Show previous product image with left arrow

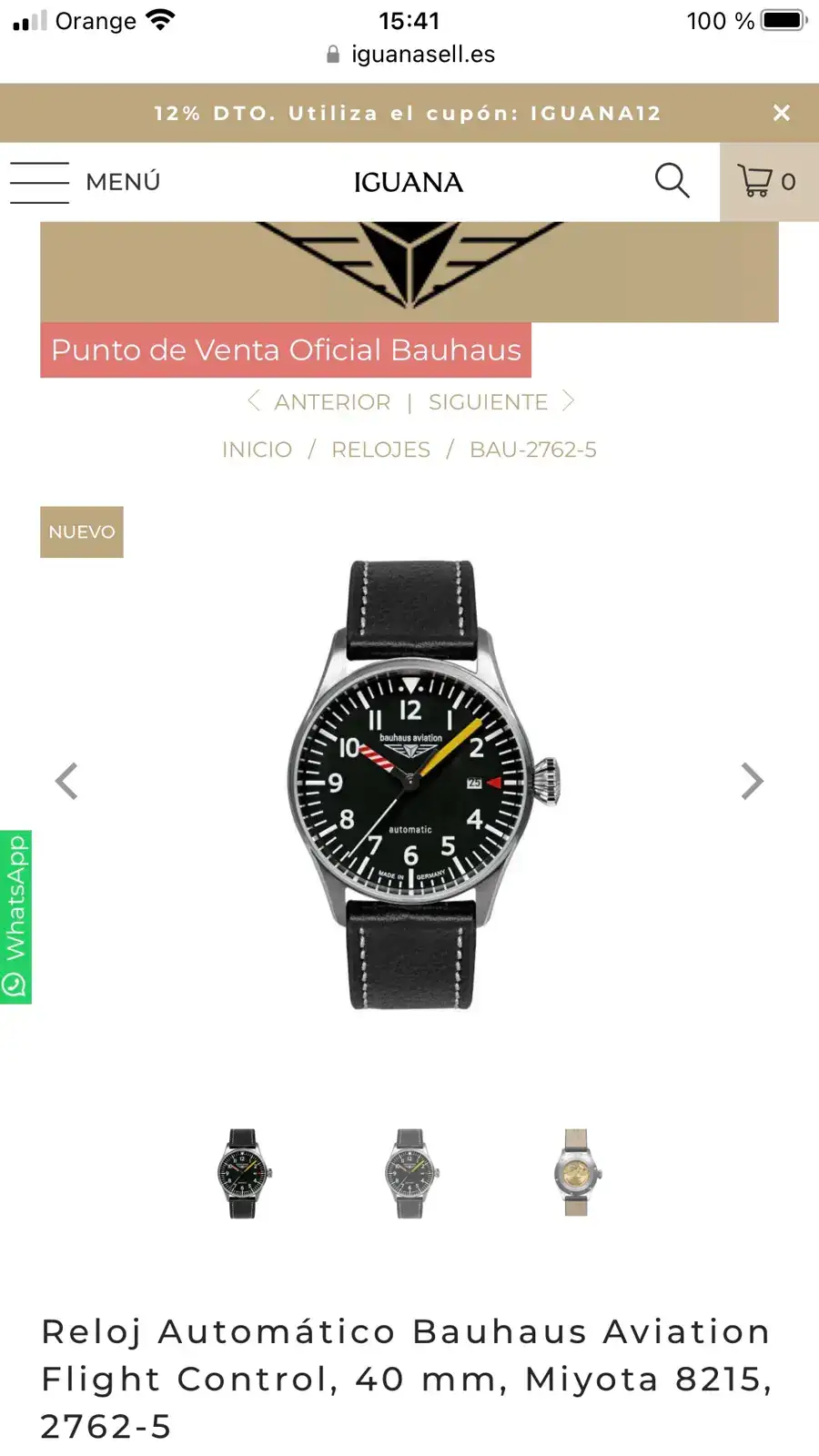66,781
